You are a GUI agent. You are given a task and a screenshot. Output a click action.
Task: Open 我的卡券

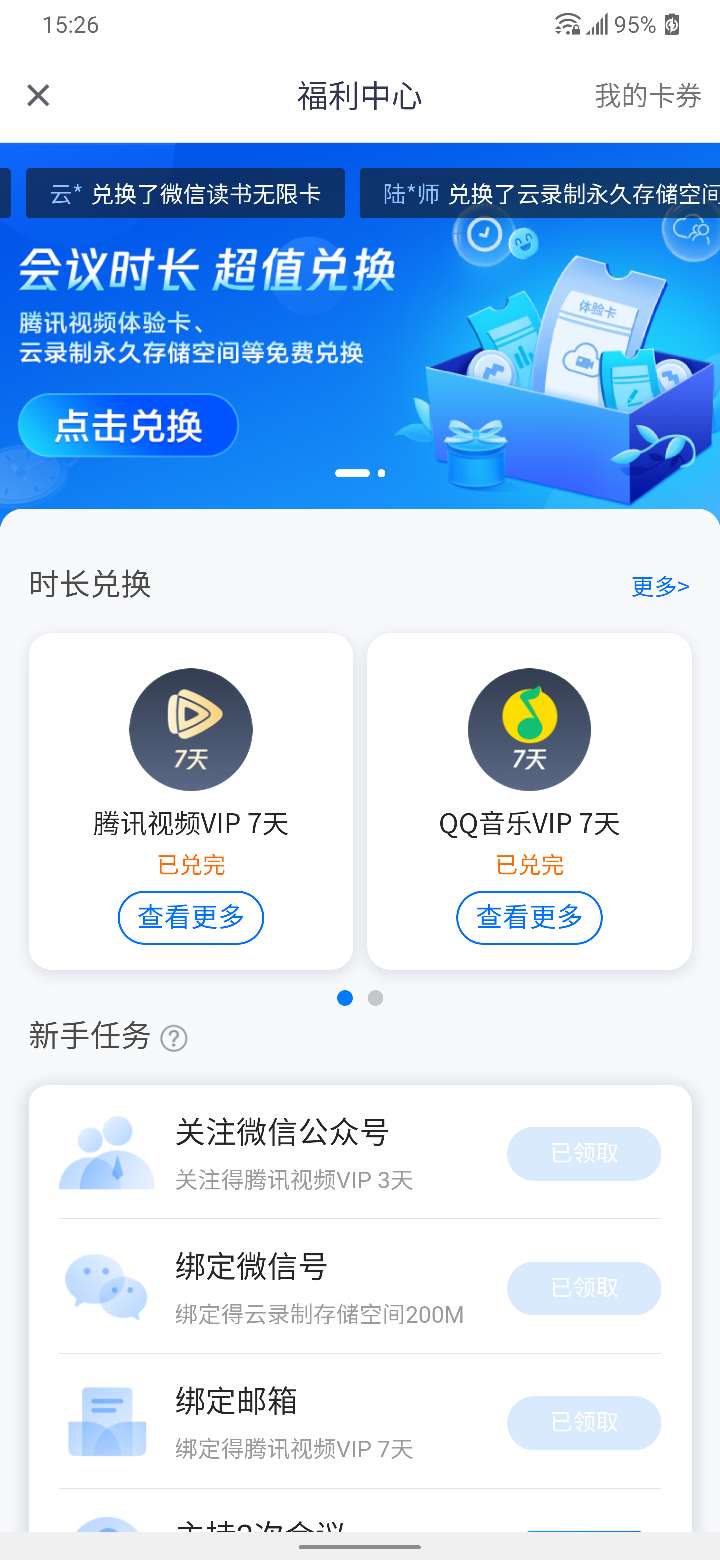tap(649, 95)
